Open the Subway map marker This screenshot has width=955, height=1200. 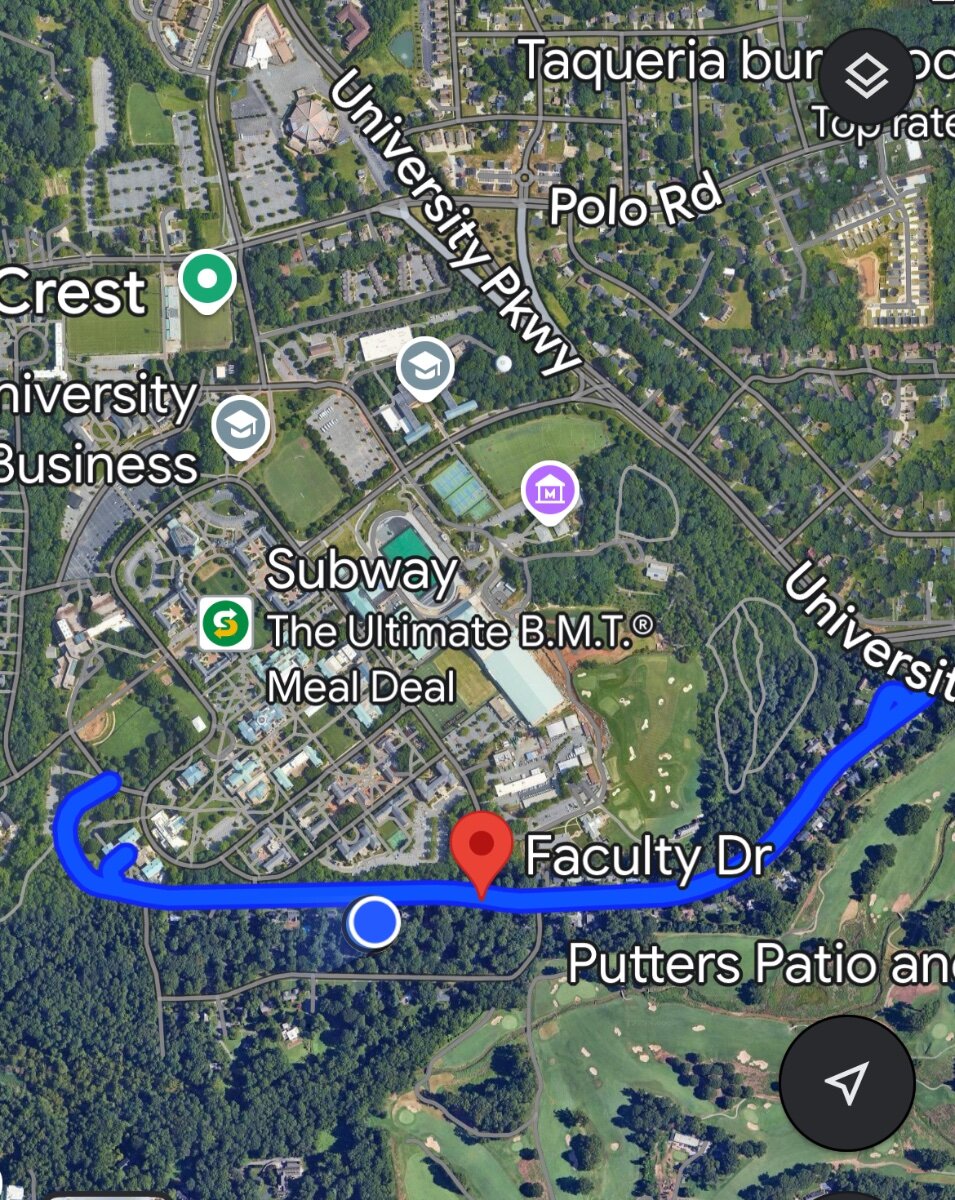coord(225,624)
